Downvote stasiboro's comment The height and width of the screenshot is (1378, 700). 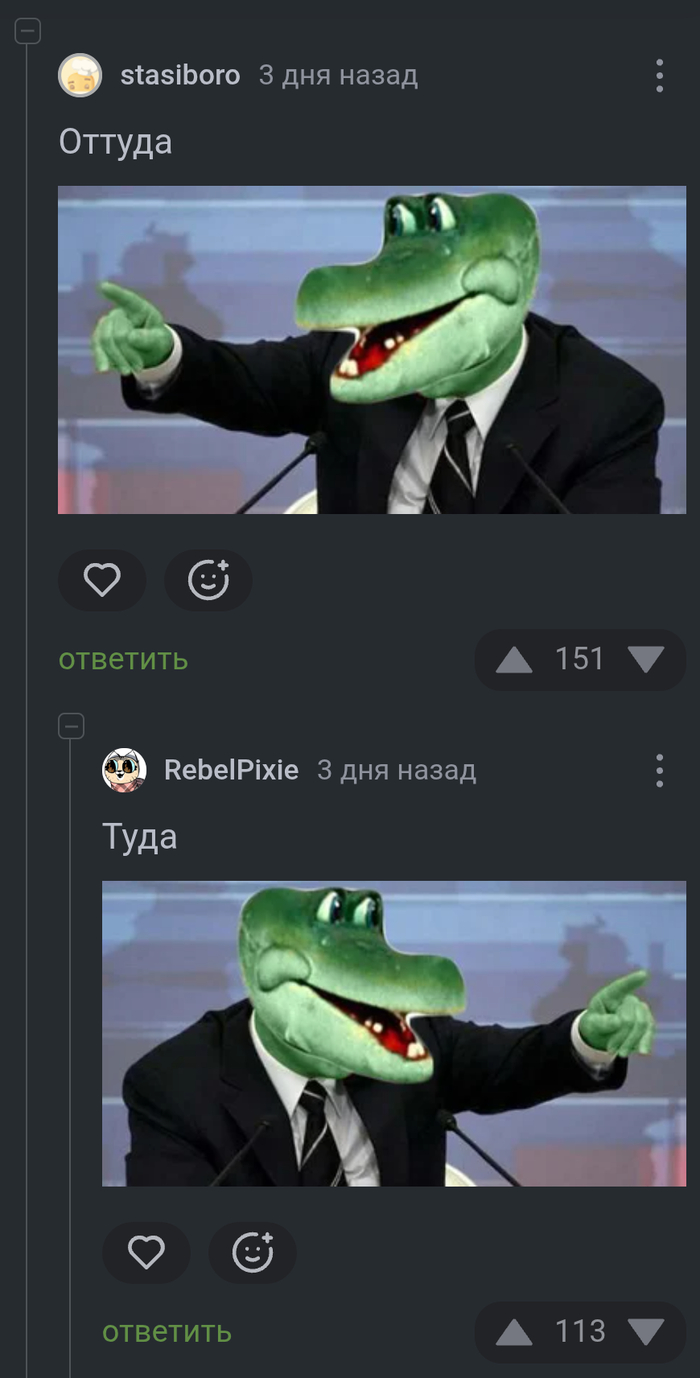(646, 659)
